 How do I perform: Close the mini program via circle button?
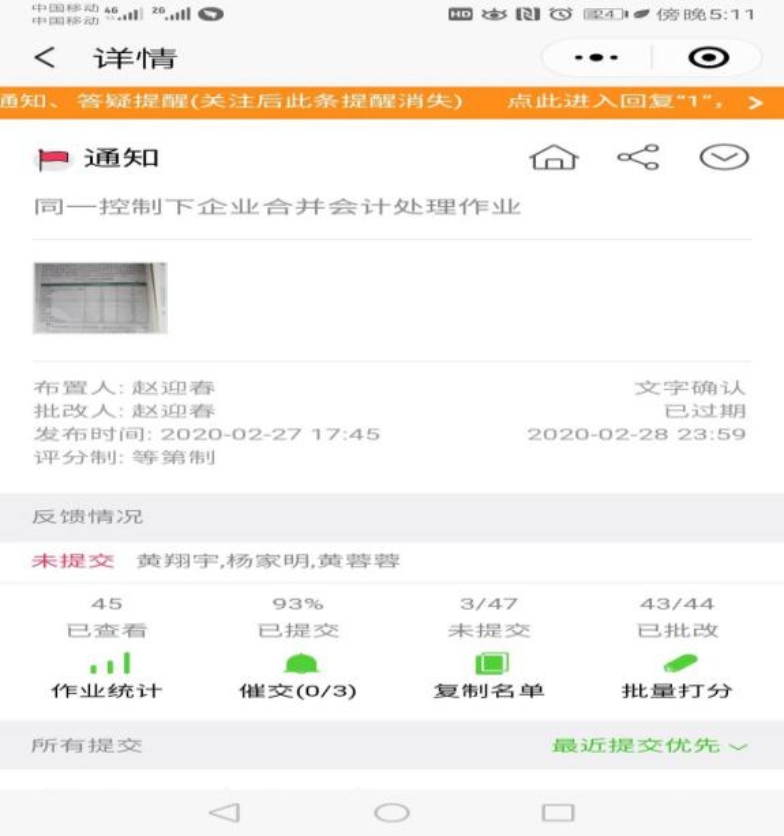(x=708, y=58)
